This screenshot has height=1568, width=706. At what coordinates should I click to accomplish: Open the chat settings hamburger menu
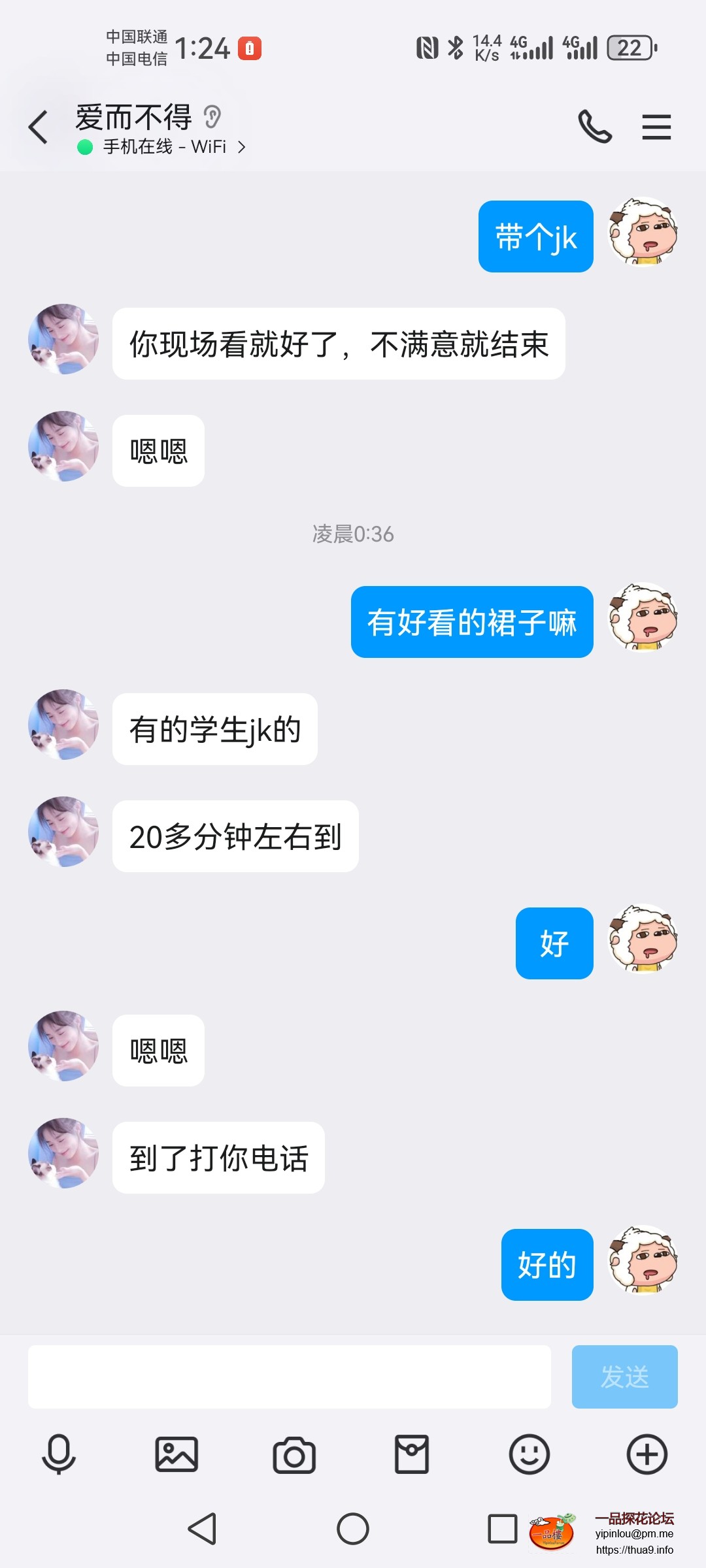(x=656, y=127)
